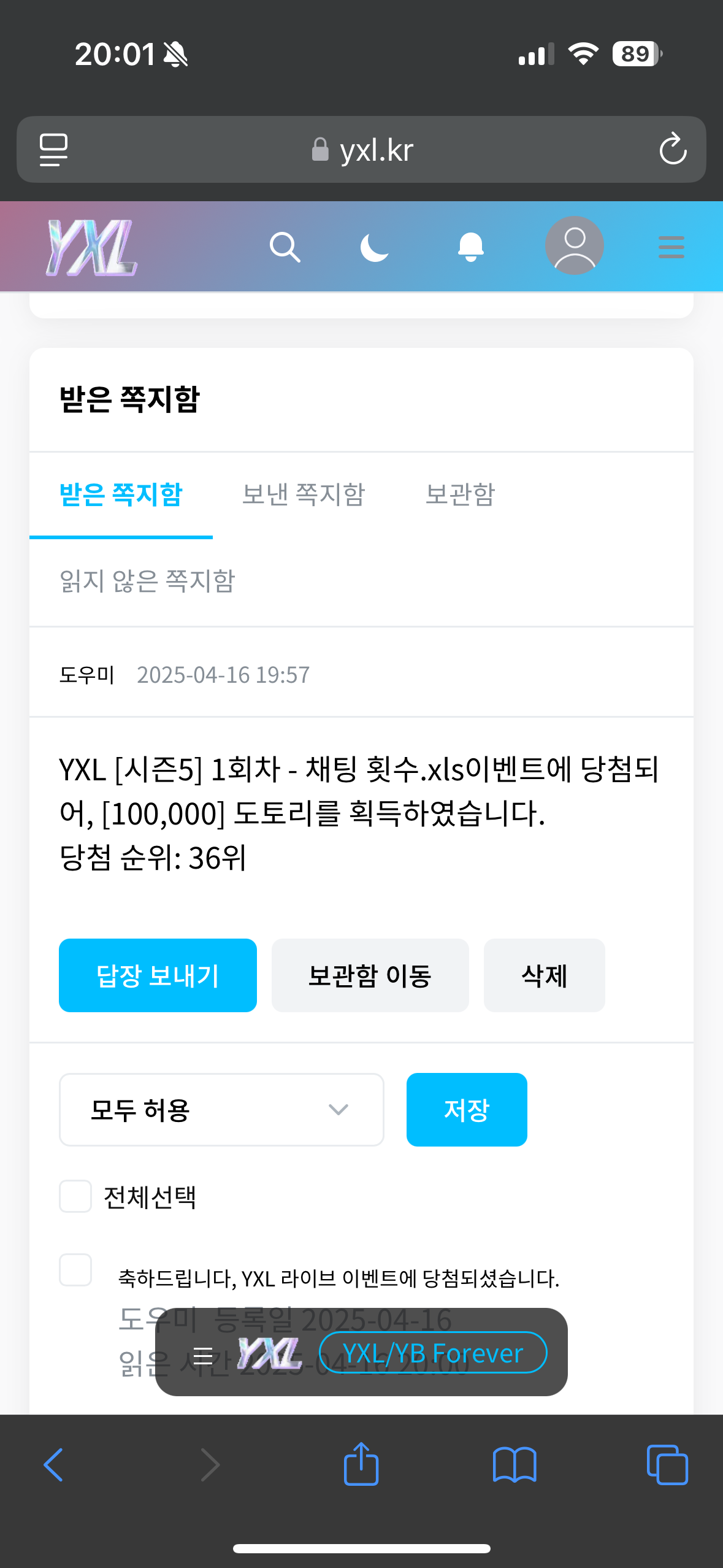
Task: Open the notifications bell
Action: 471,247
